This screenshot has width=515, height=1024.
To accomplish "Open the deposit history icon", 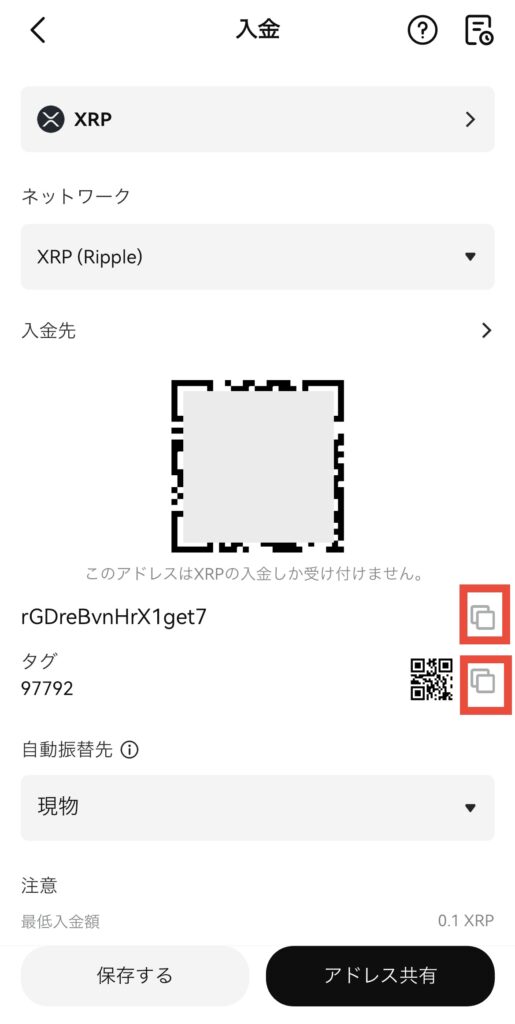I will 478,31.
